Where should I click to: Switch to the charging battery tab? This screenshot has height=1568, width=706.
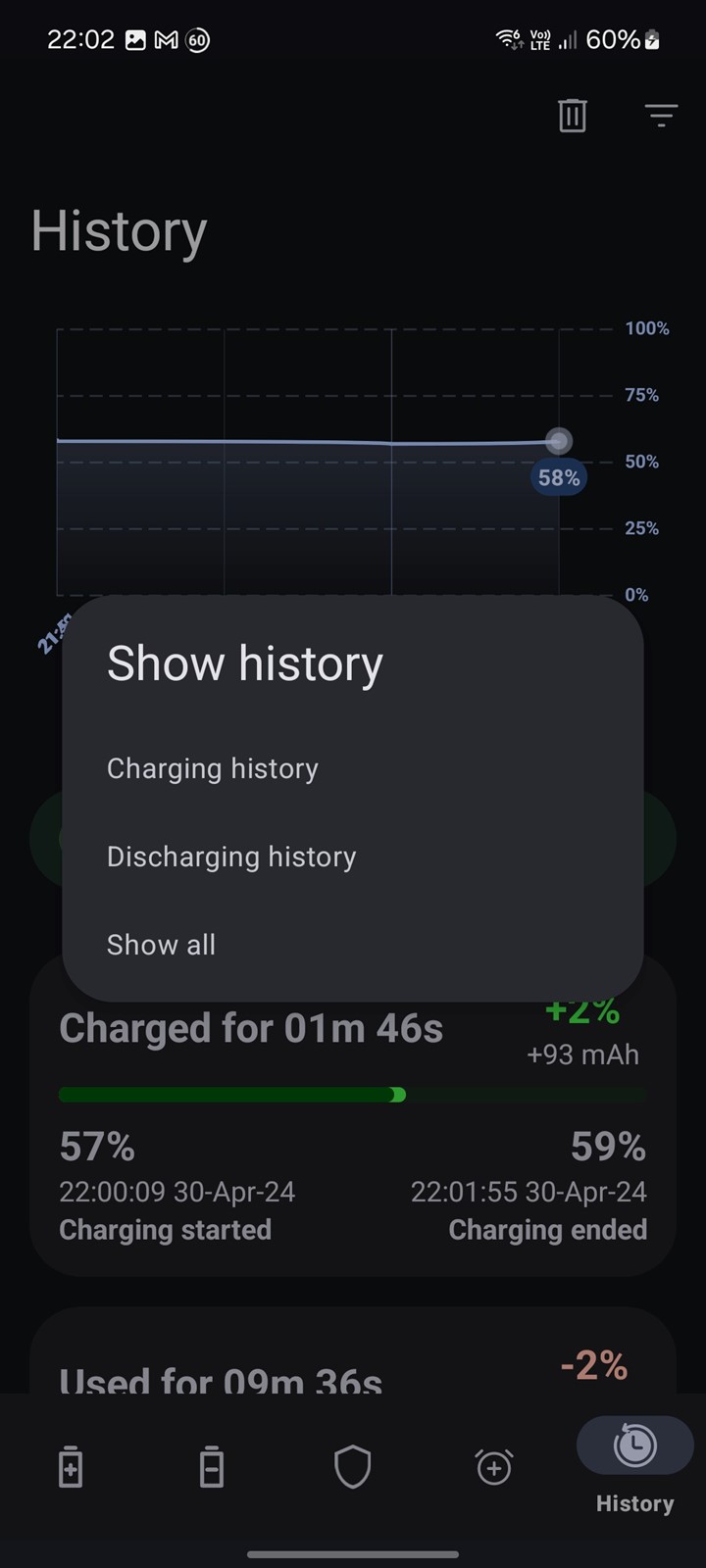click(71, 1467)
